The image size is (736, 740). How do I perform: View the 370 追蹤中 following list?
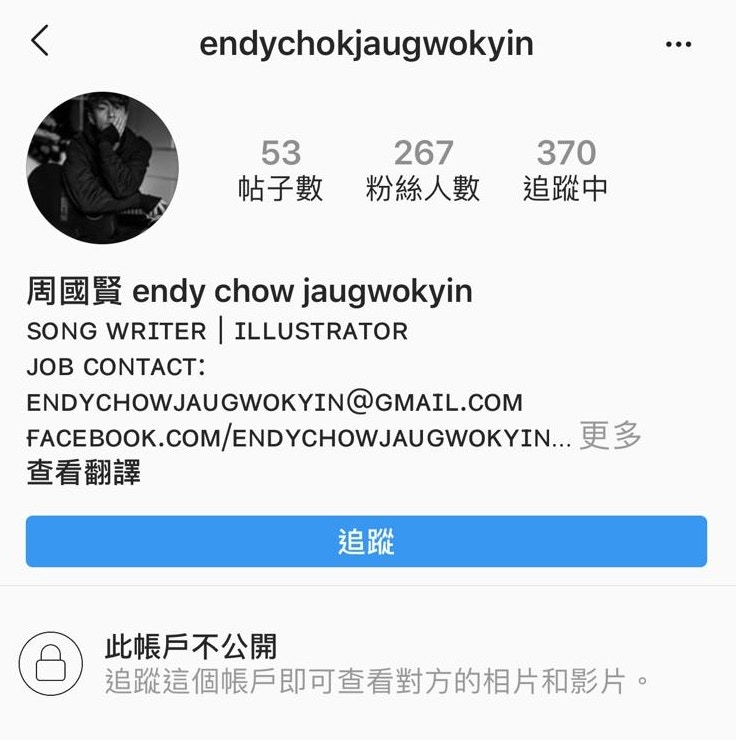pyautogui.click(x=565, y=170)
